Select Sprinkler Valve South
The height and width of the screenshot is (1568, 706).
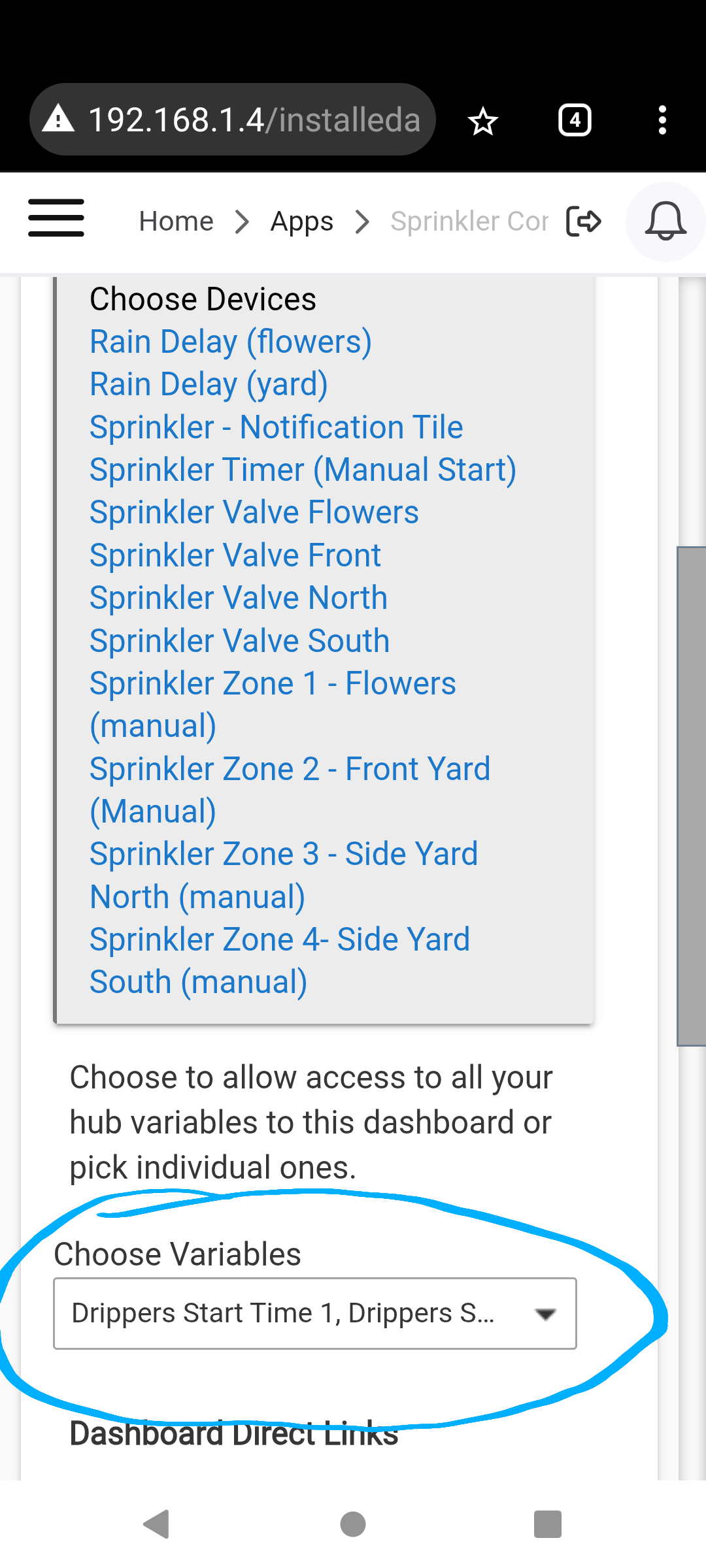tap(239, 641)
